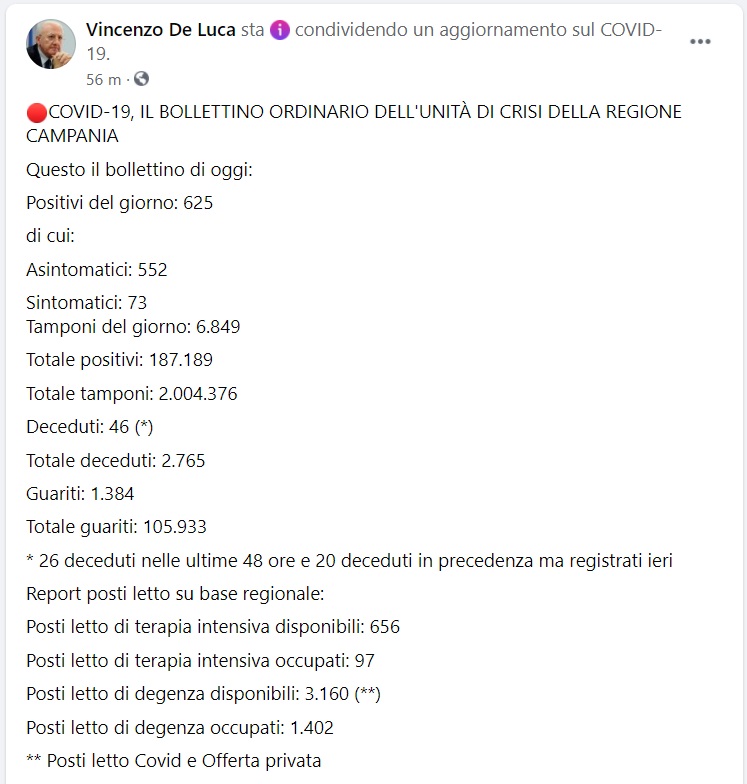The width and height of the screenshot is (747, 784).
Task: View the public audience globe icon
Action: pos(142,79)
